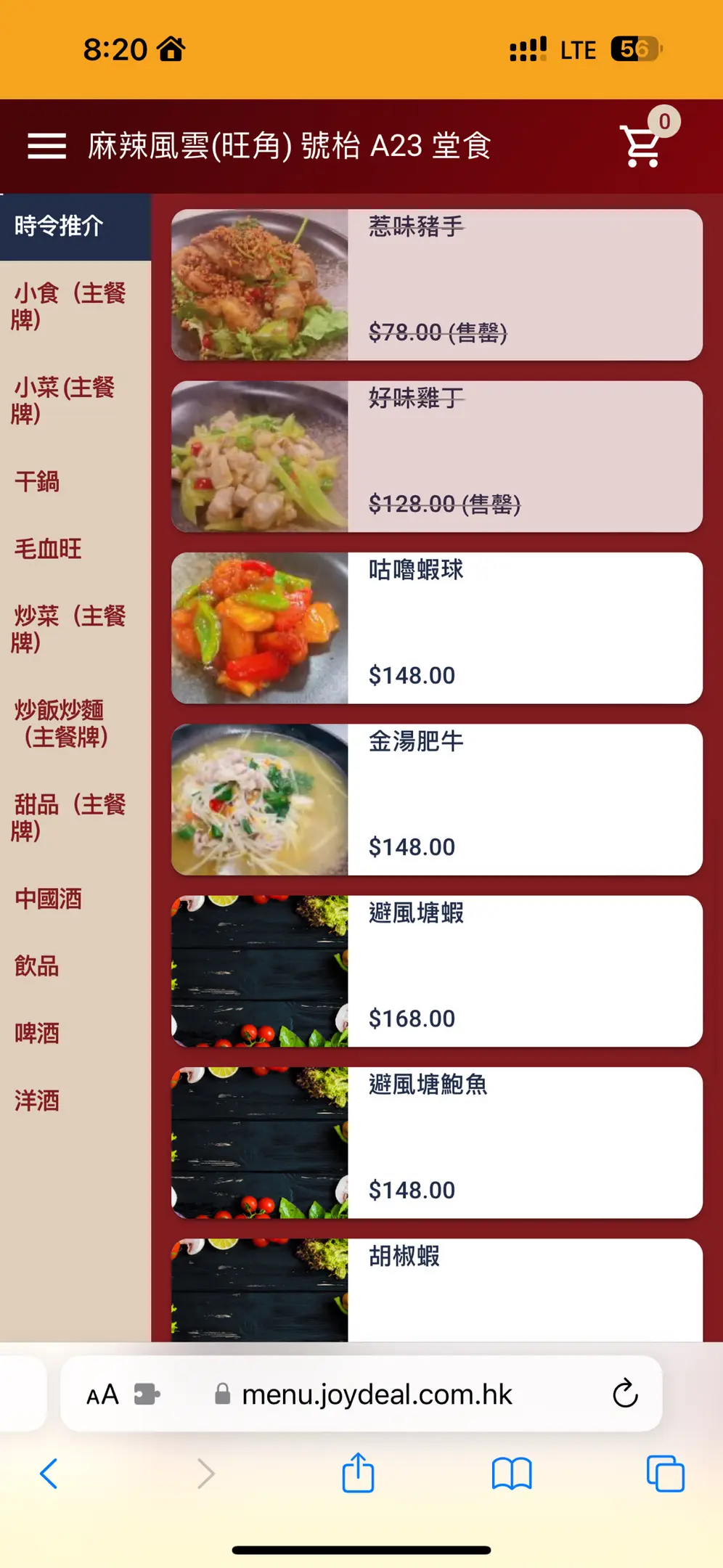Screen dimensions: 723x1568
Task: Open the shopping cart
Action: (x=642, y=146)
